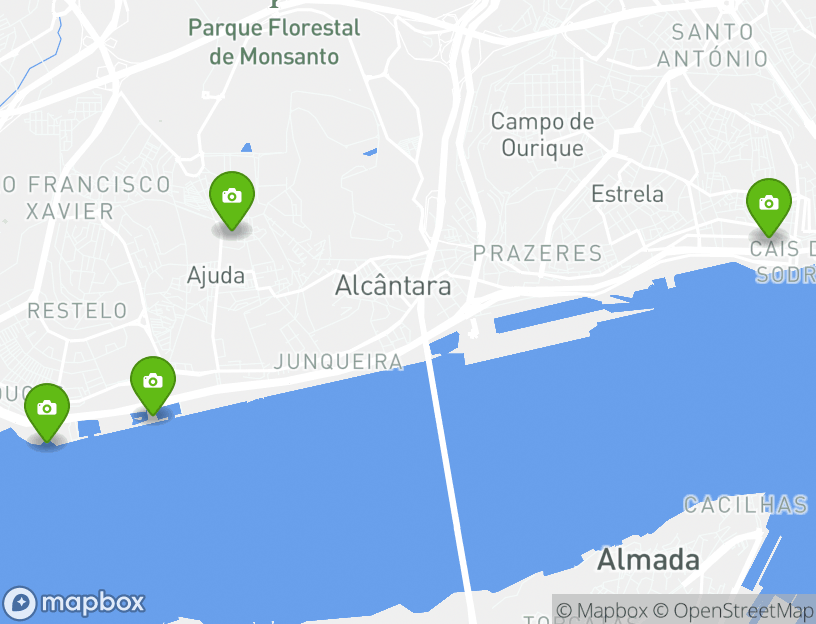Screen dimensions: 816x624
Task: Tap the photo marker above Ajuda
Action: click(x=231, y=198)
